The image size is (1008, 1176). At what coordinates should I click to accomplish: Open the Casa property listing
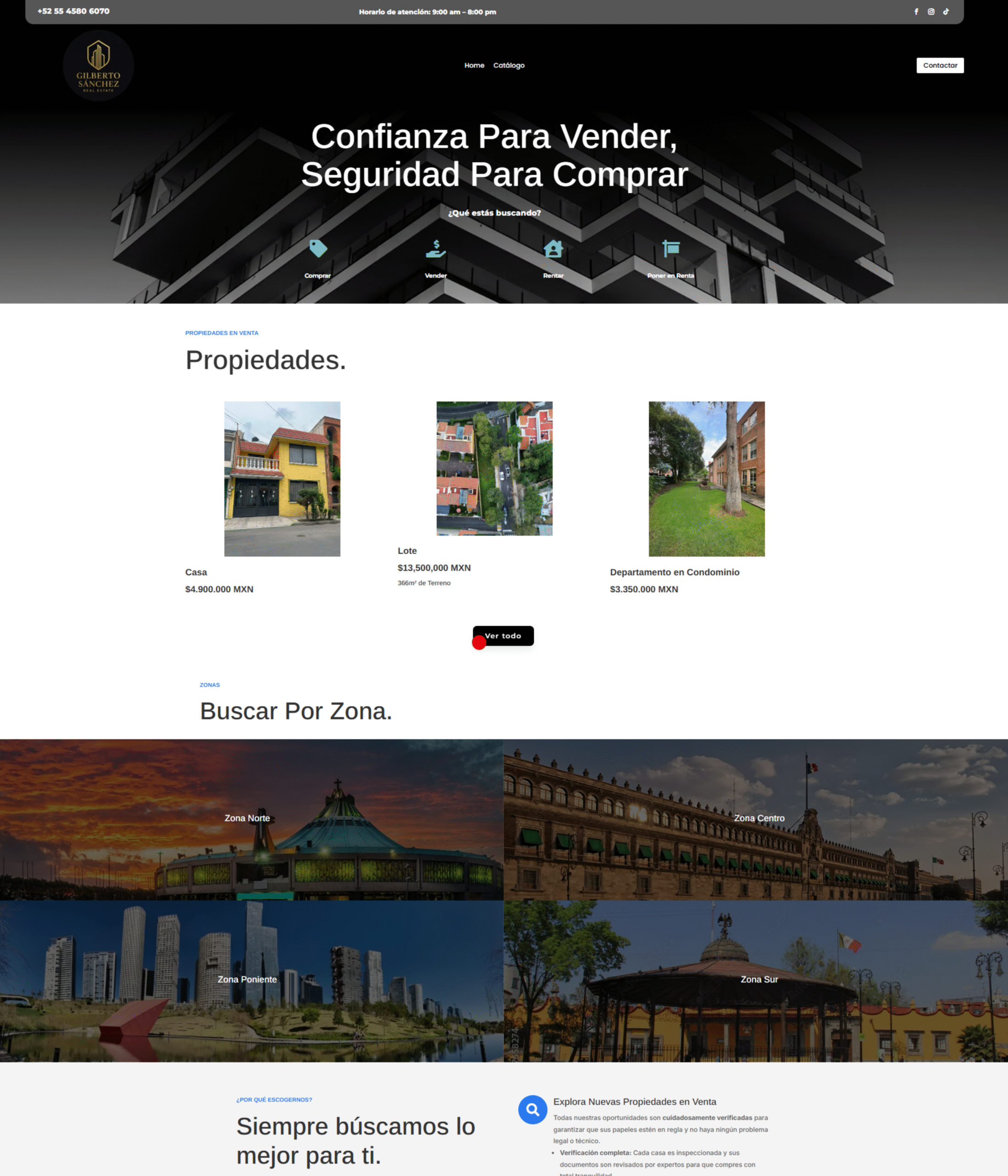282,479
